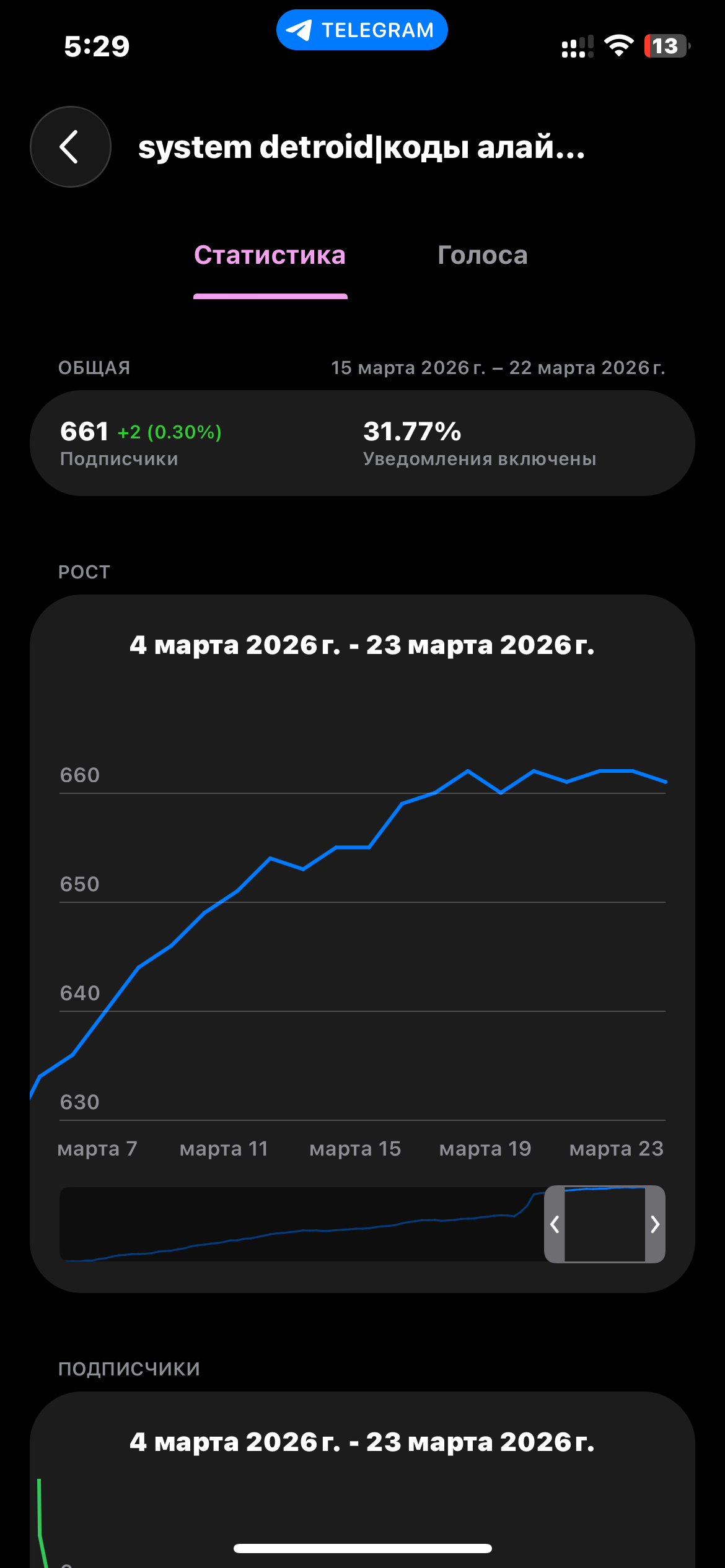
Task: Switch to the Голоса tab
Action: coord(482,255)
